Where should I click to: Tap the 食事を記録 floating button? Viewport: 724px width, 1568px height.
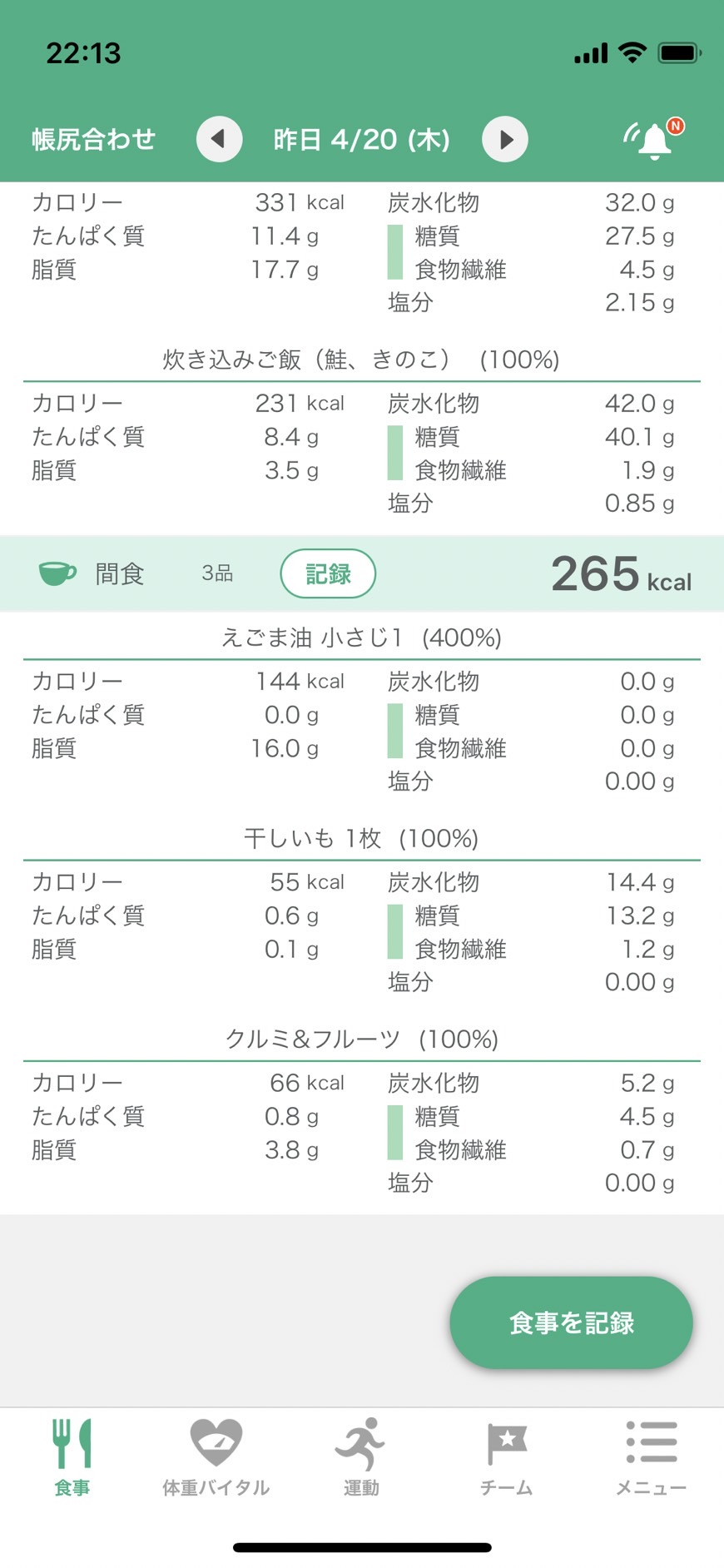571,1322
